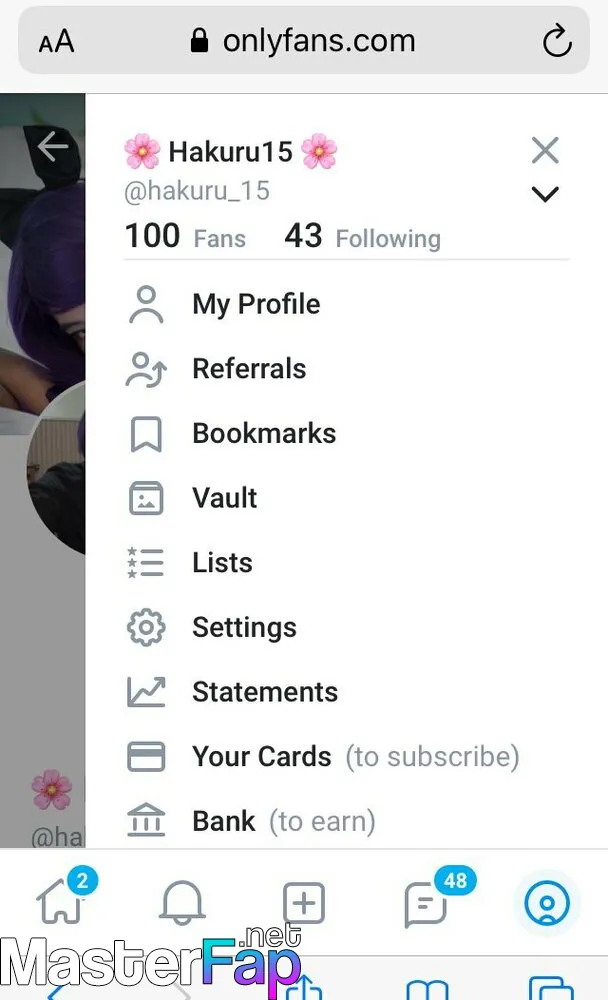Check Statements
This screenshot has width=608, height=1000.
[x=347, y=692]
